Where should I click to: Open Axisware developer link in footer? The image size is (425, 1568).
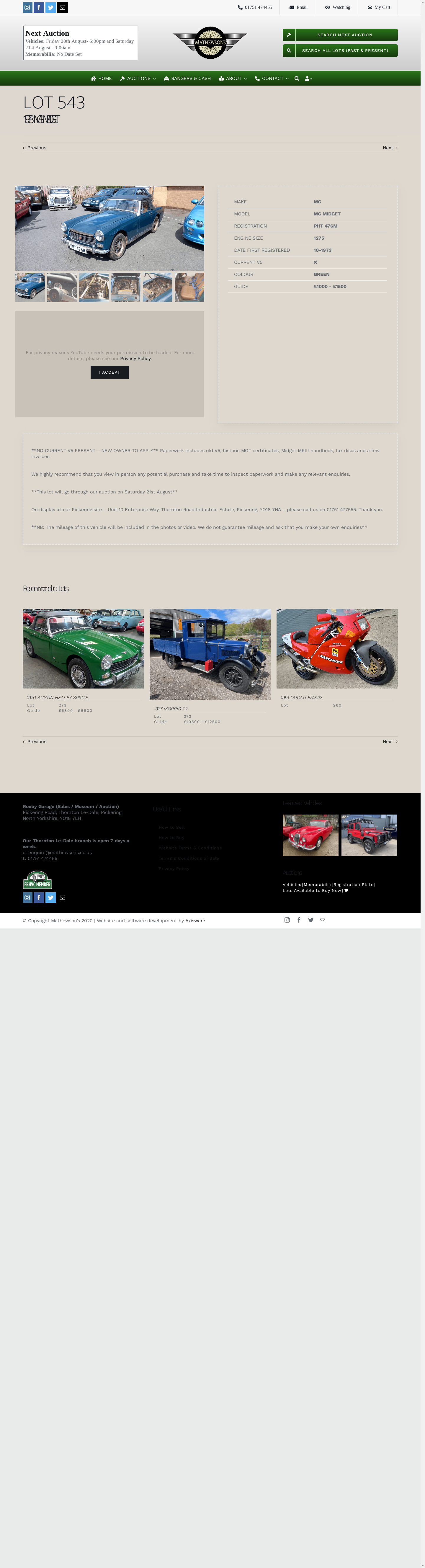[195, 921]
